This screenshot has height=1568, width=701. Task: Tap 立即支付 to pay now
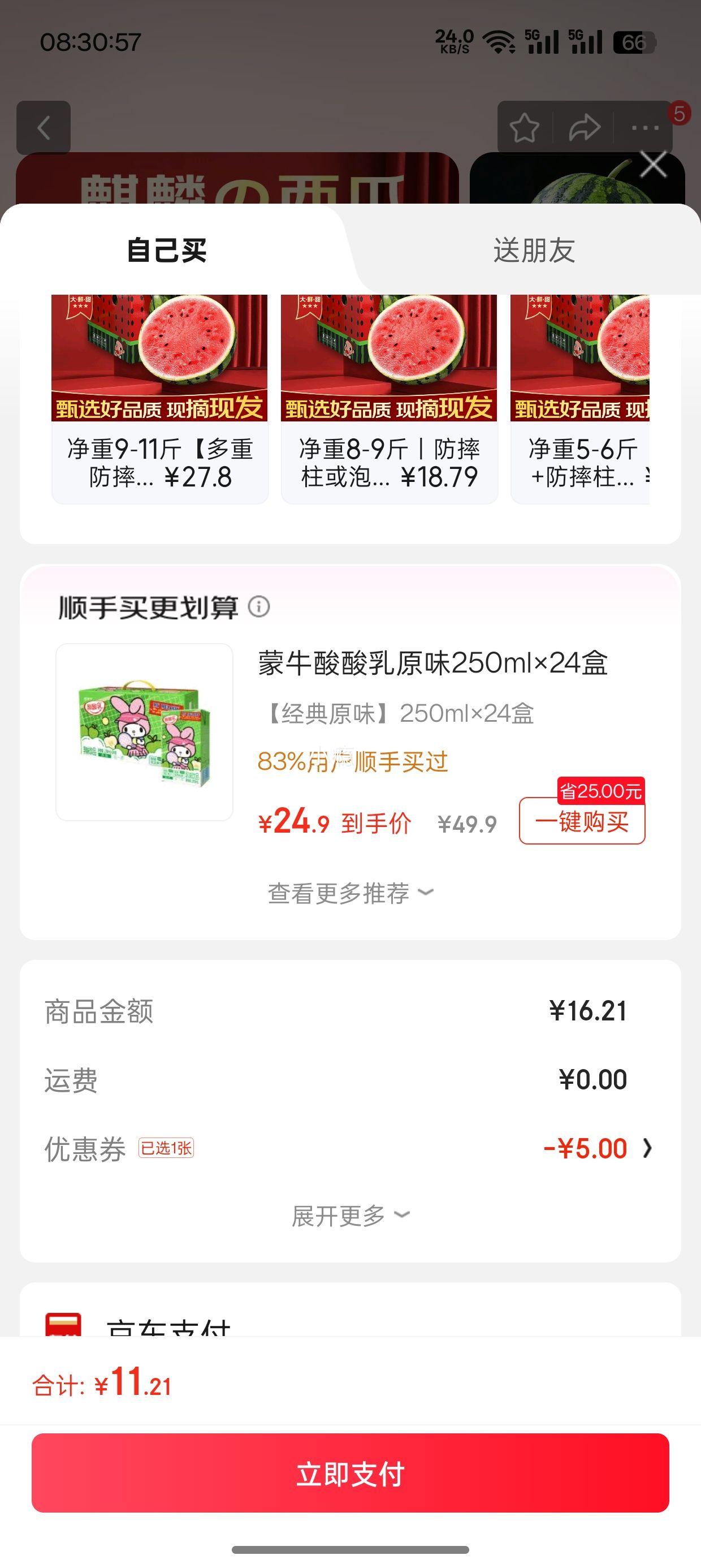350,1474
